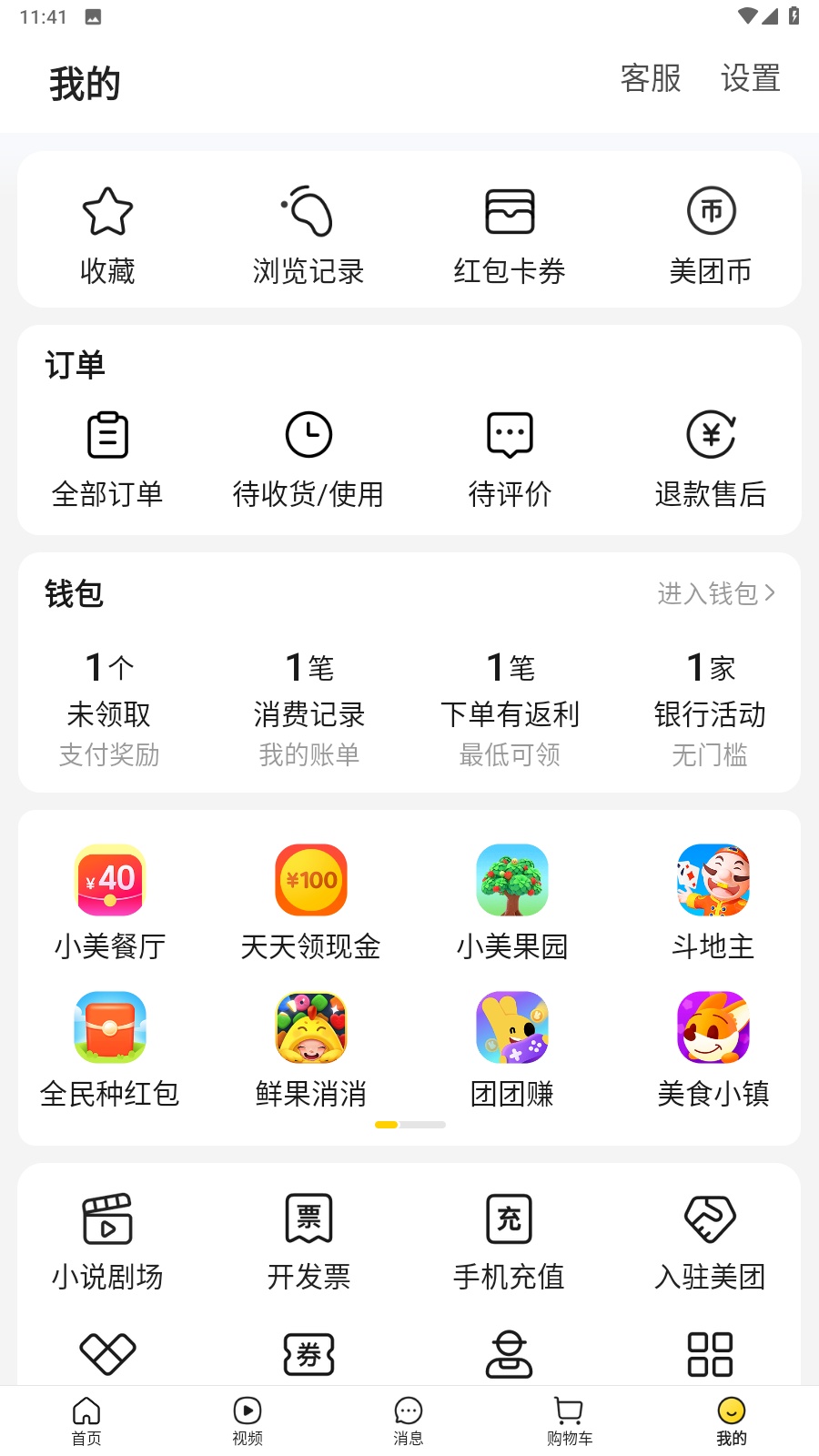Open 设置 settings
This screenshot has width=819, height=1456.
[750, 79]
